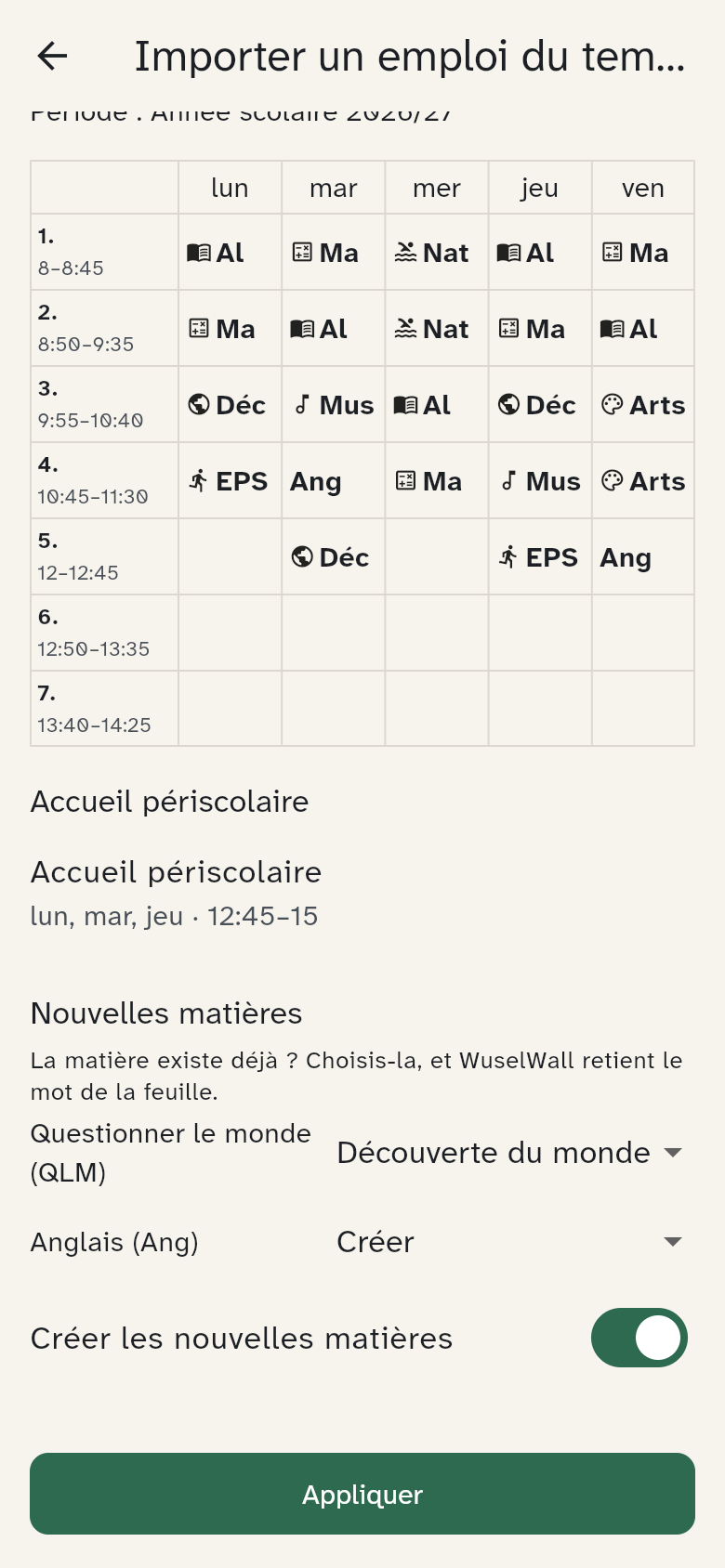Go back using the top-left arrow
The image size is (725, 1568).
(52, 57)
